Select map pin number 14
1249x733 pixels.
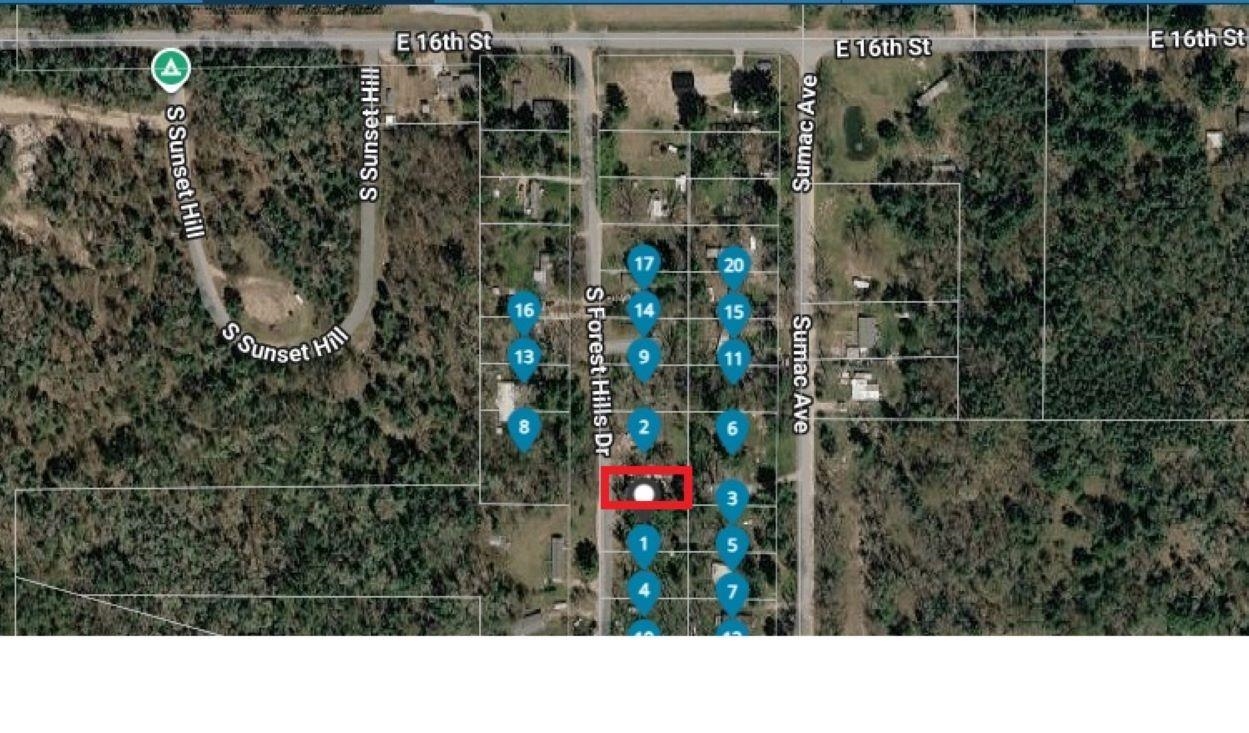point(643,311)
